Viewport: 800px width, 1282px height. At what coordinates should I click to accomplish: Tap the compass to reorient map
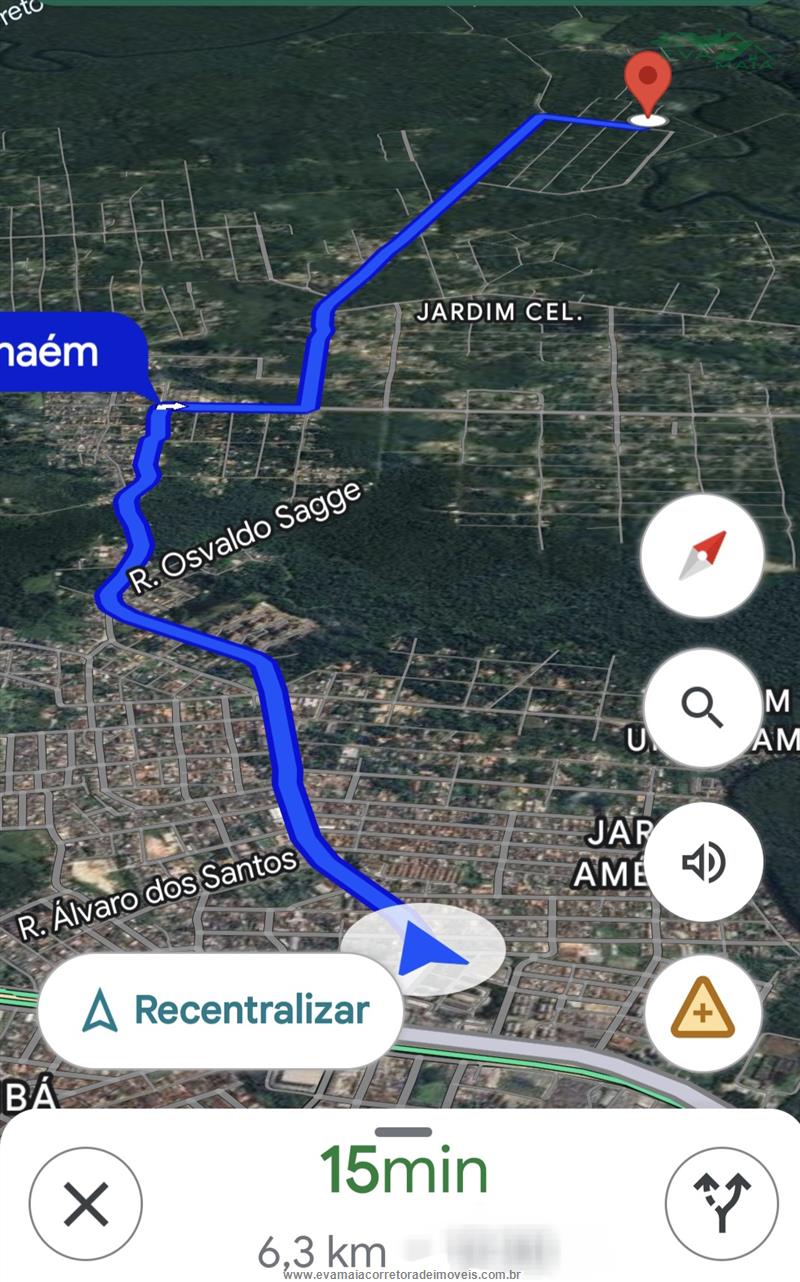click(702, 555)
